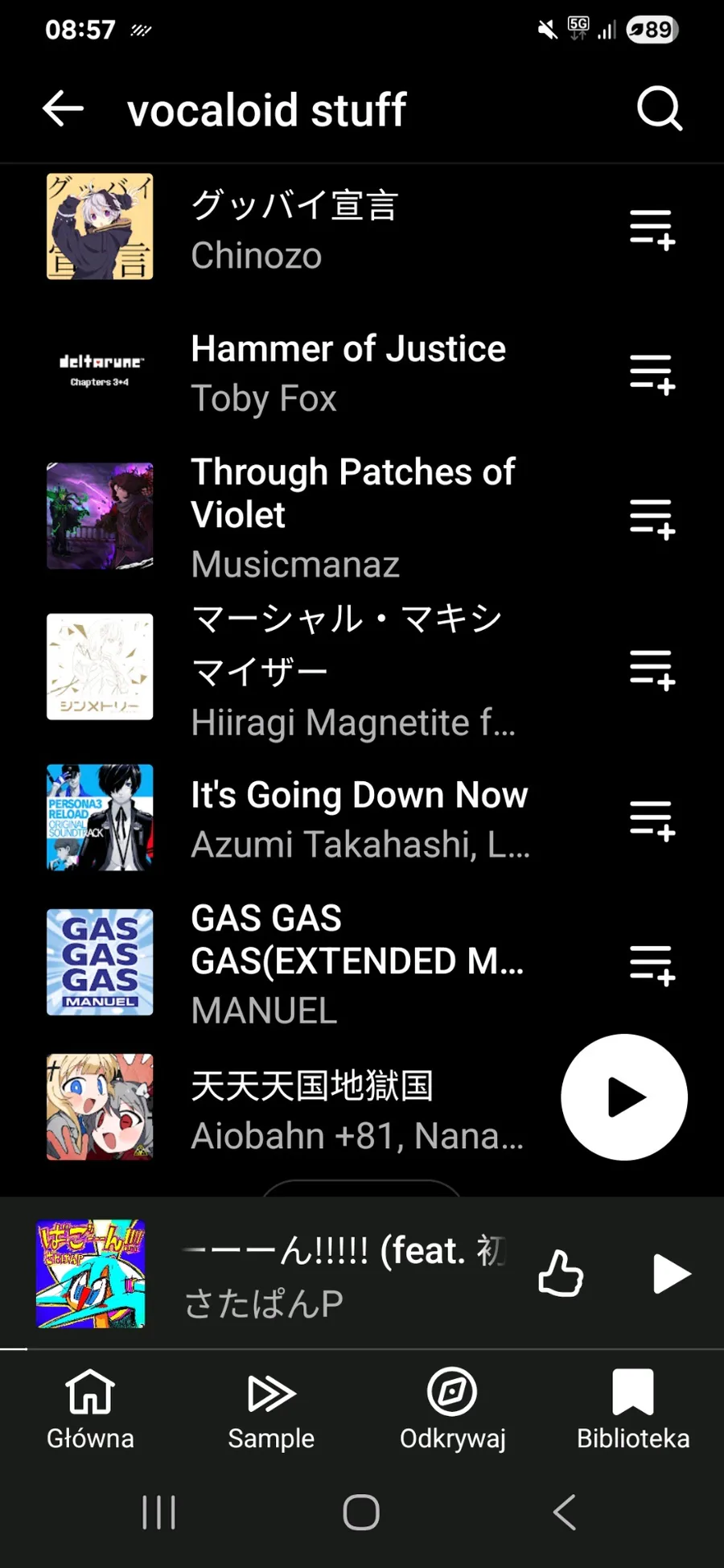
Task: Add GAS GAS GAS to playlist
Action: coord(652,964)
